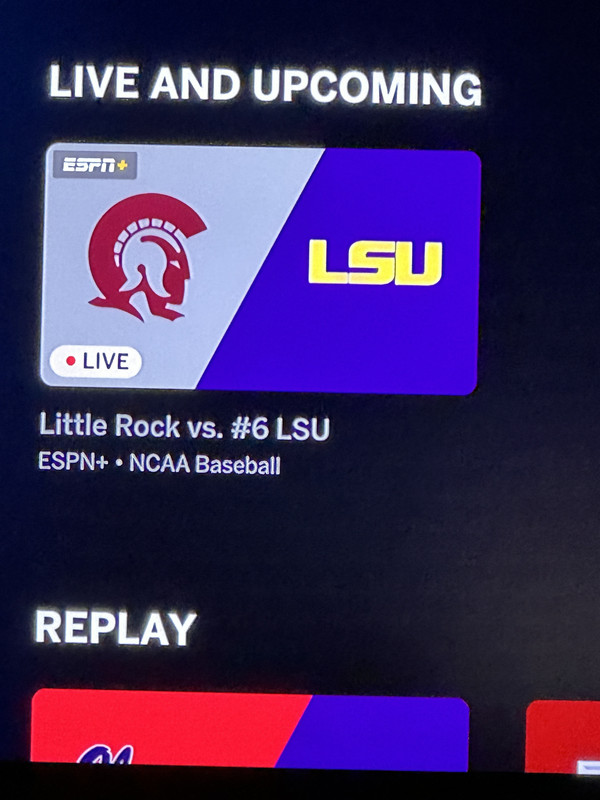Image resolution: width=600 pixels, height=800 pixels.
Task: Open the first replay card under Replay
Action: (x=250, y=732)
